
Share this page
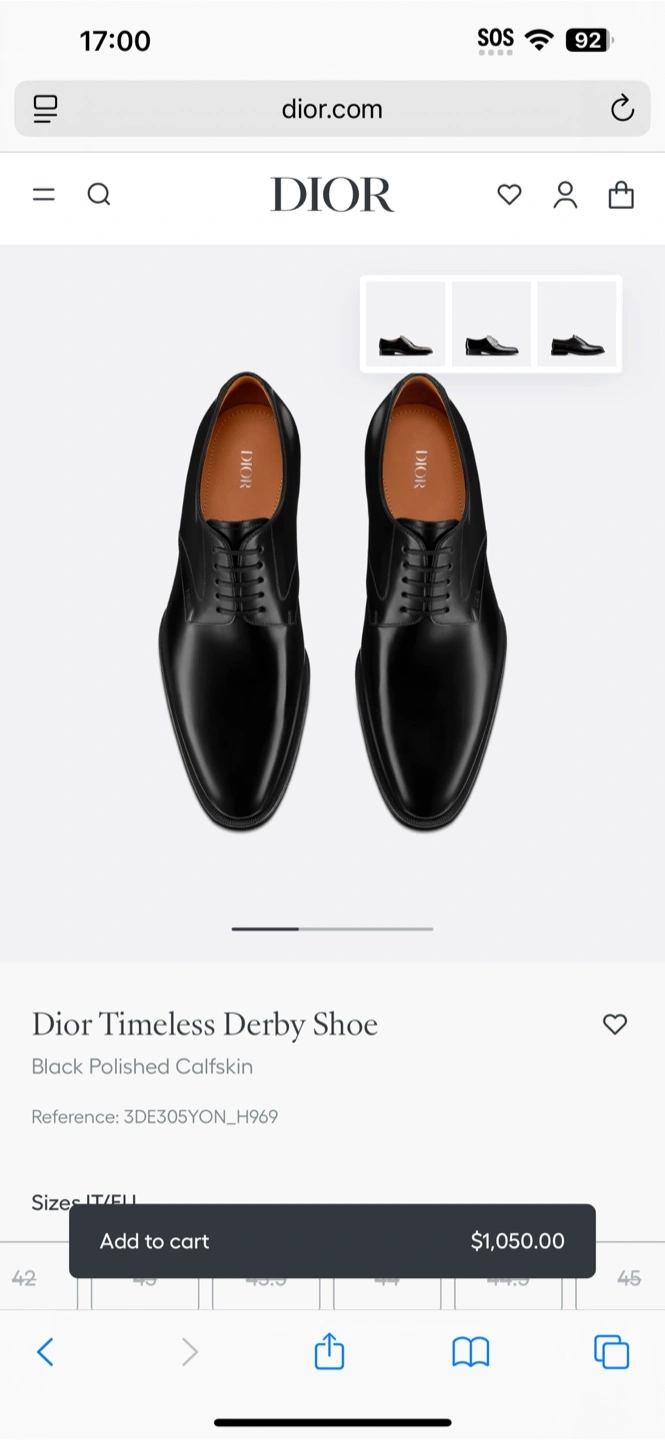[x=329, y=1352]
